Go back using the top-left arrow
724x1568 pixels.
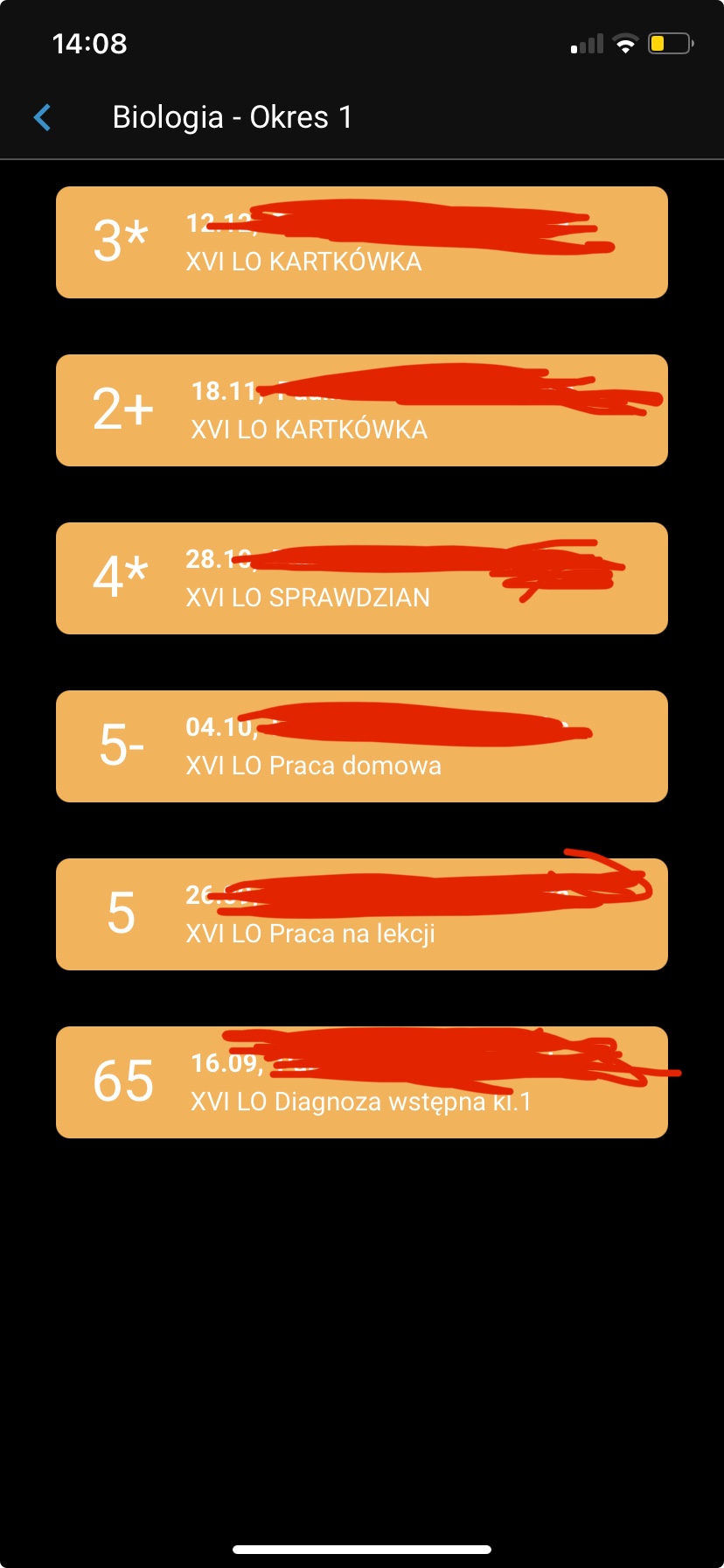pos(42,117)
